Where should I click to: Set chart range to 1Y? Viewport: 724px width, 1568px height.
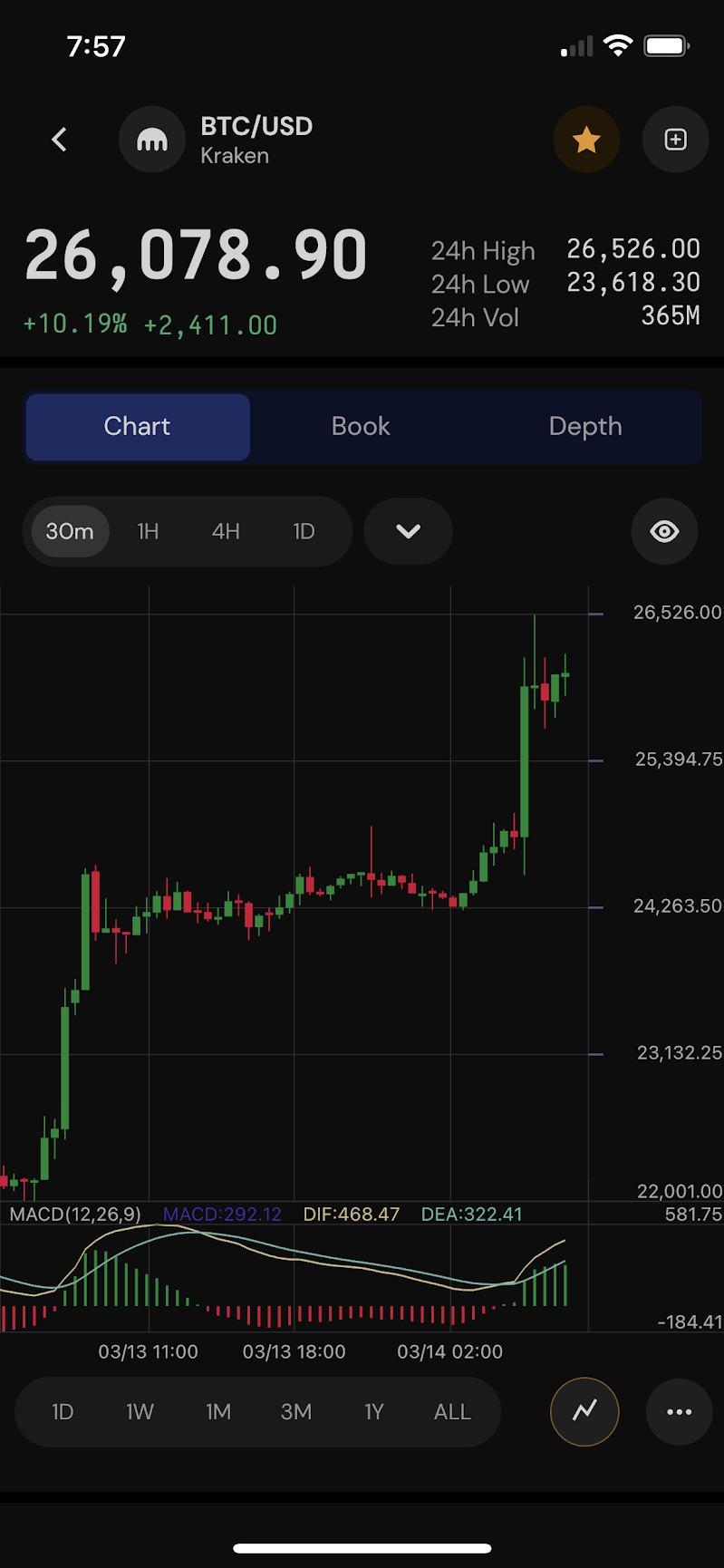coord(374,1412)
